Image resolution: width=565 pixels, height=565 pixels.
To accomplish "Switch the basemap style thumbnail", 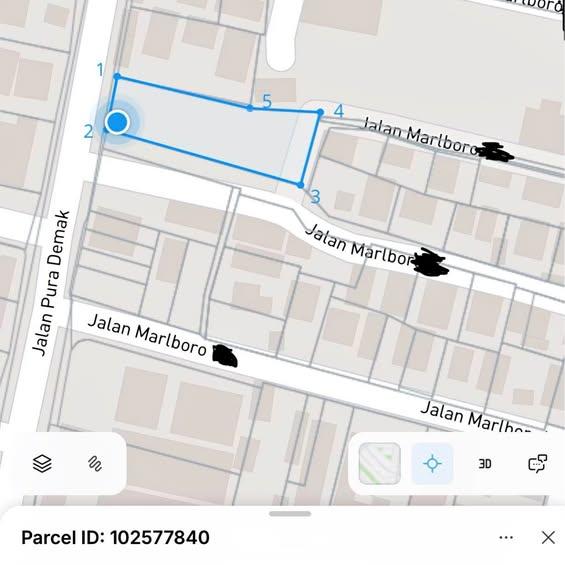I will point(380,463).
